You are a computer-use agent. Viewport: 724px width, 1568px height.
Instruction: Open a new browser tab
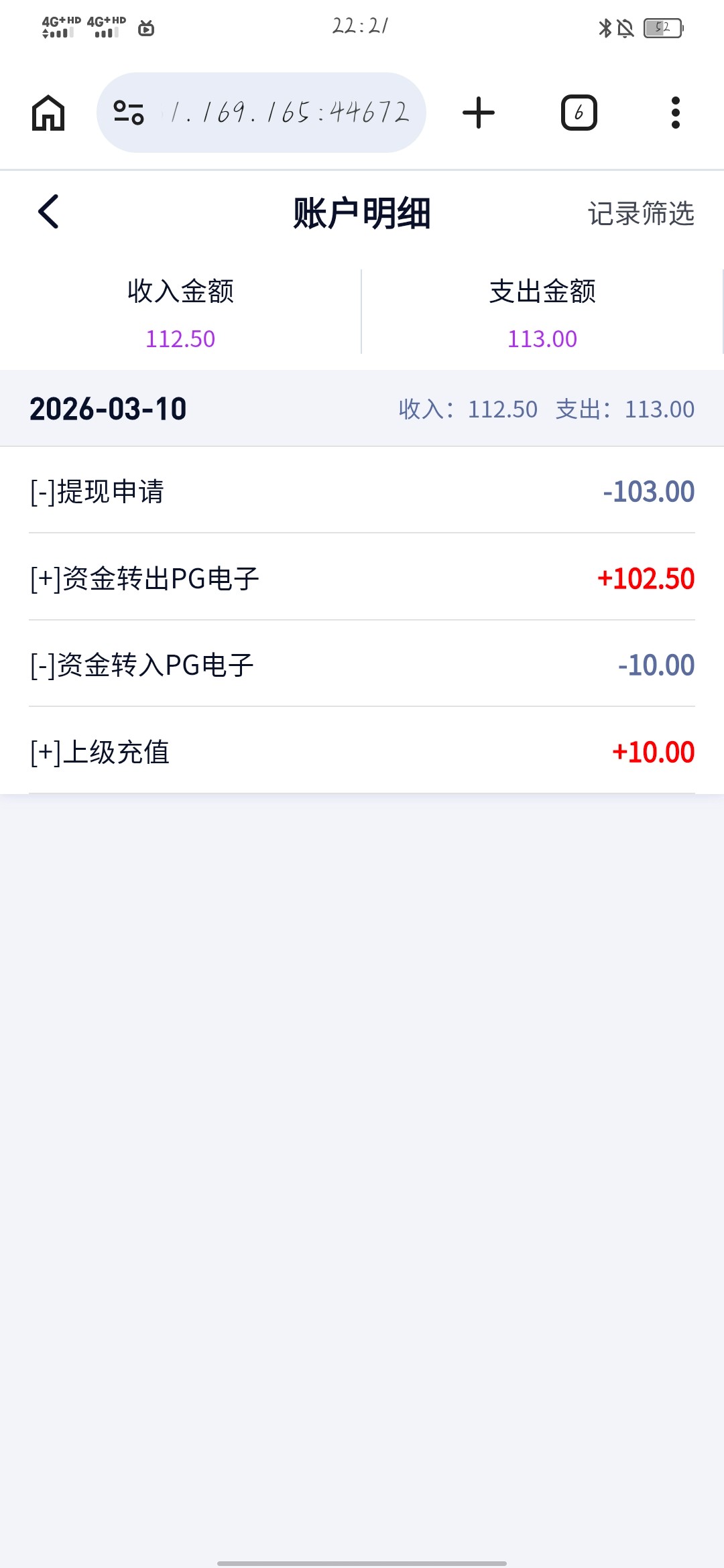[479, 113]
